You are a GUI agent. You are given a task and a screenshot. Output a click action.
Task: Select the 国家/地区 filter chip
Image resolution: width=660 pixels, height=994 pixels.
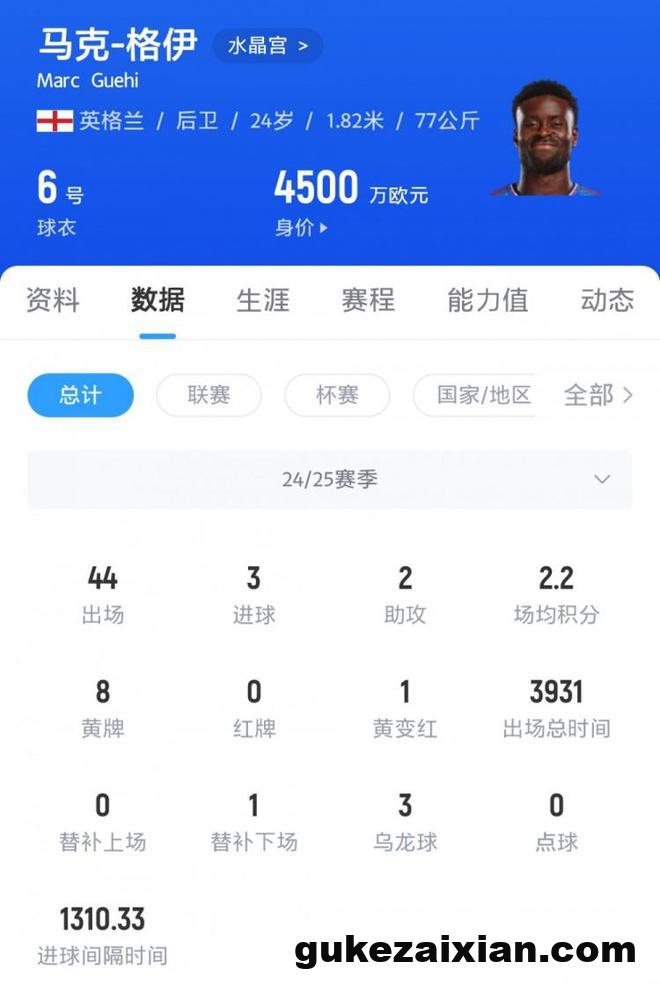[x=482, y=395]
